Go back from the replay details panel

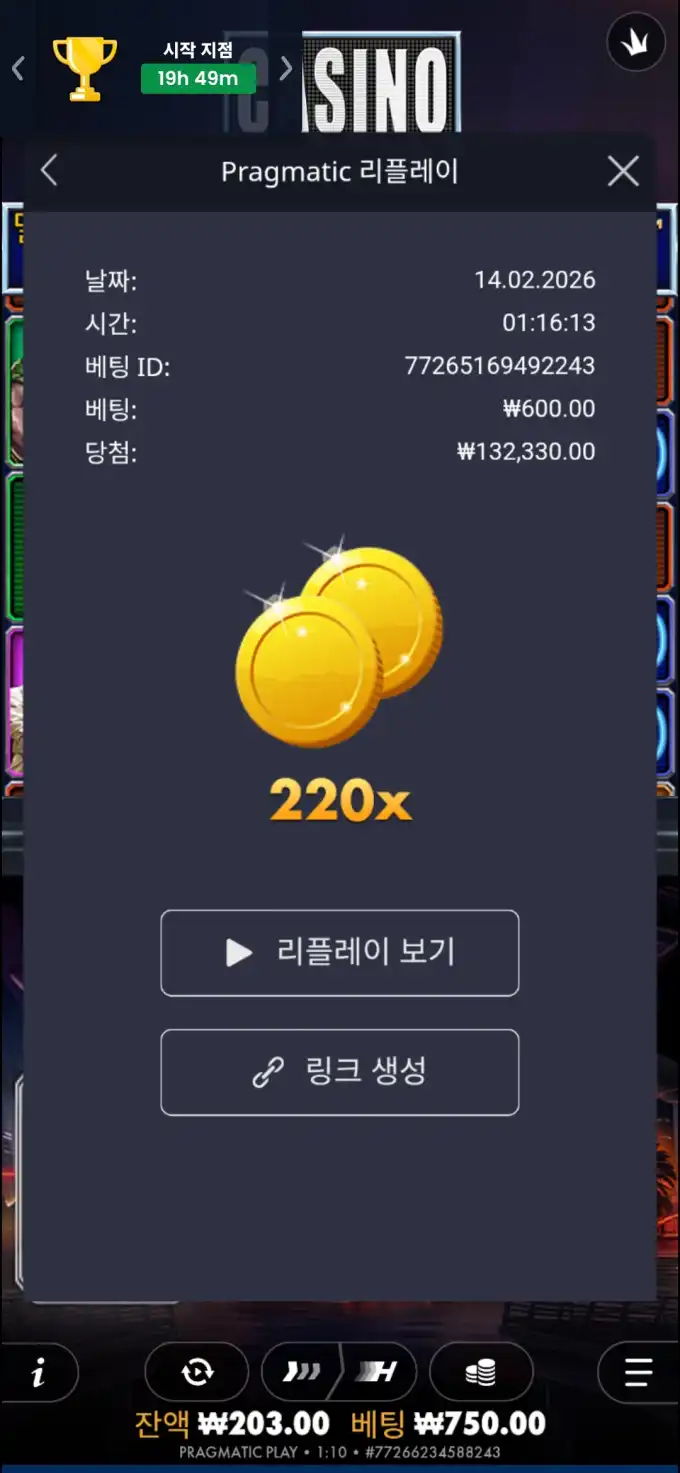coord(49,171)
